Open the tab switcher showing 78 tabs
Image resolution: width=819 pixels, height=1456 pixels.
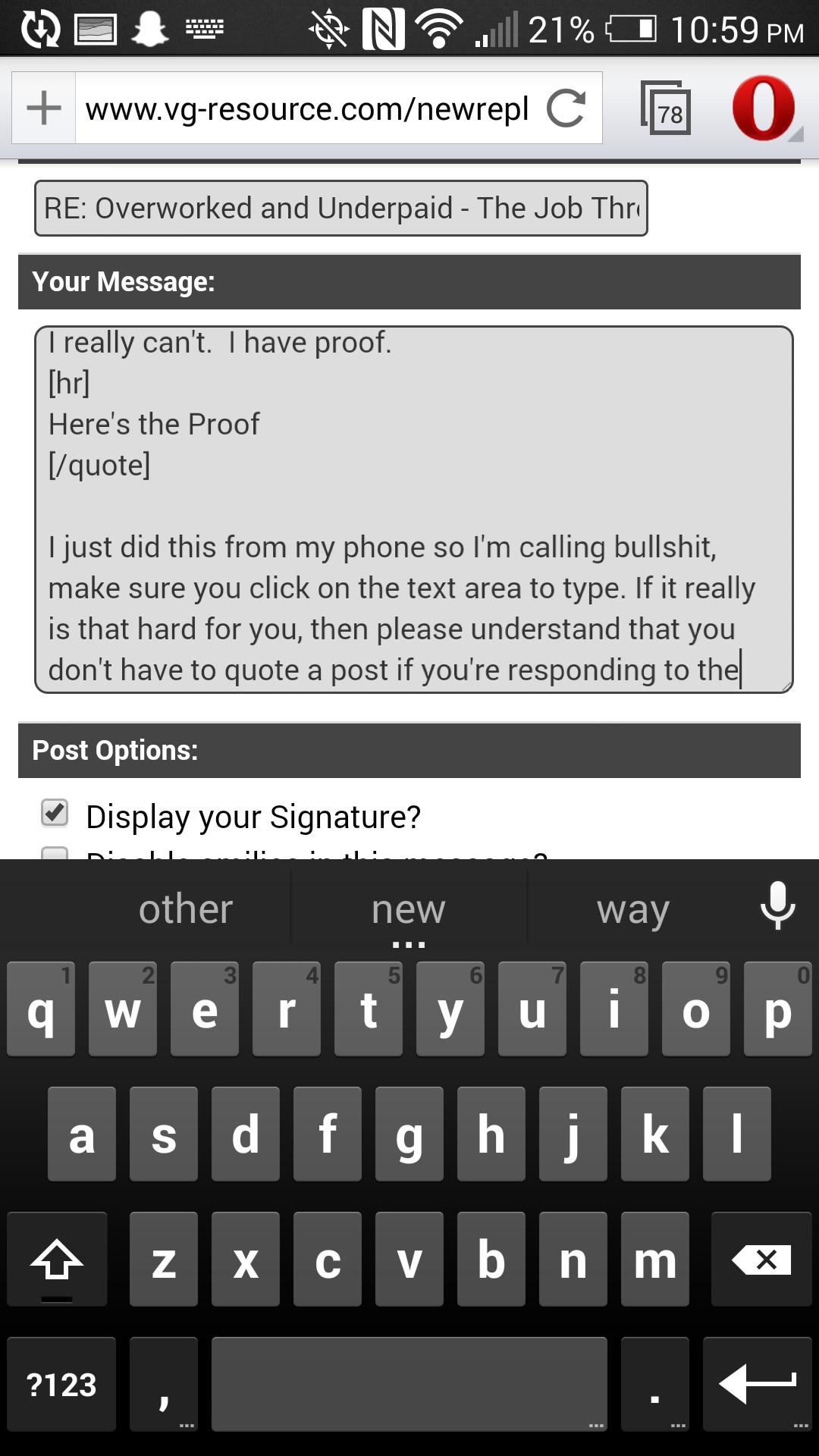point(665,108)
